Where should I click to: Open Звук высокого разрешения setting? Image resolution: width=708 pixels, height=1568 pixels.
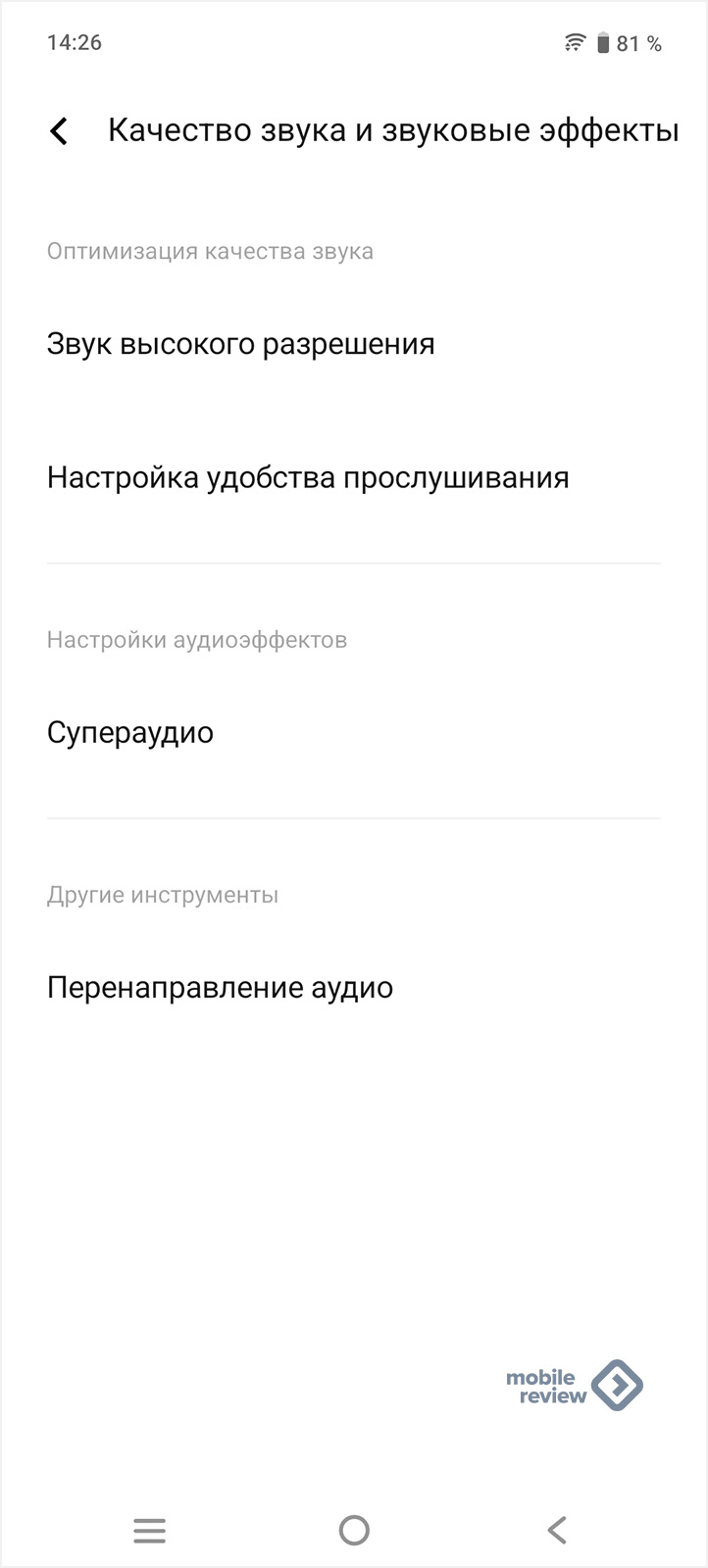coord(354,344)
